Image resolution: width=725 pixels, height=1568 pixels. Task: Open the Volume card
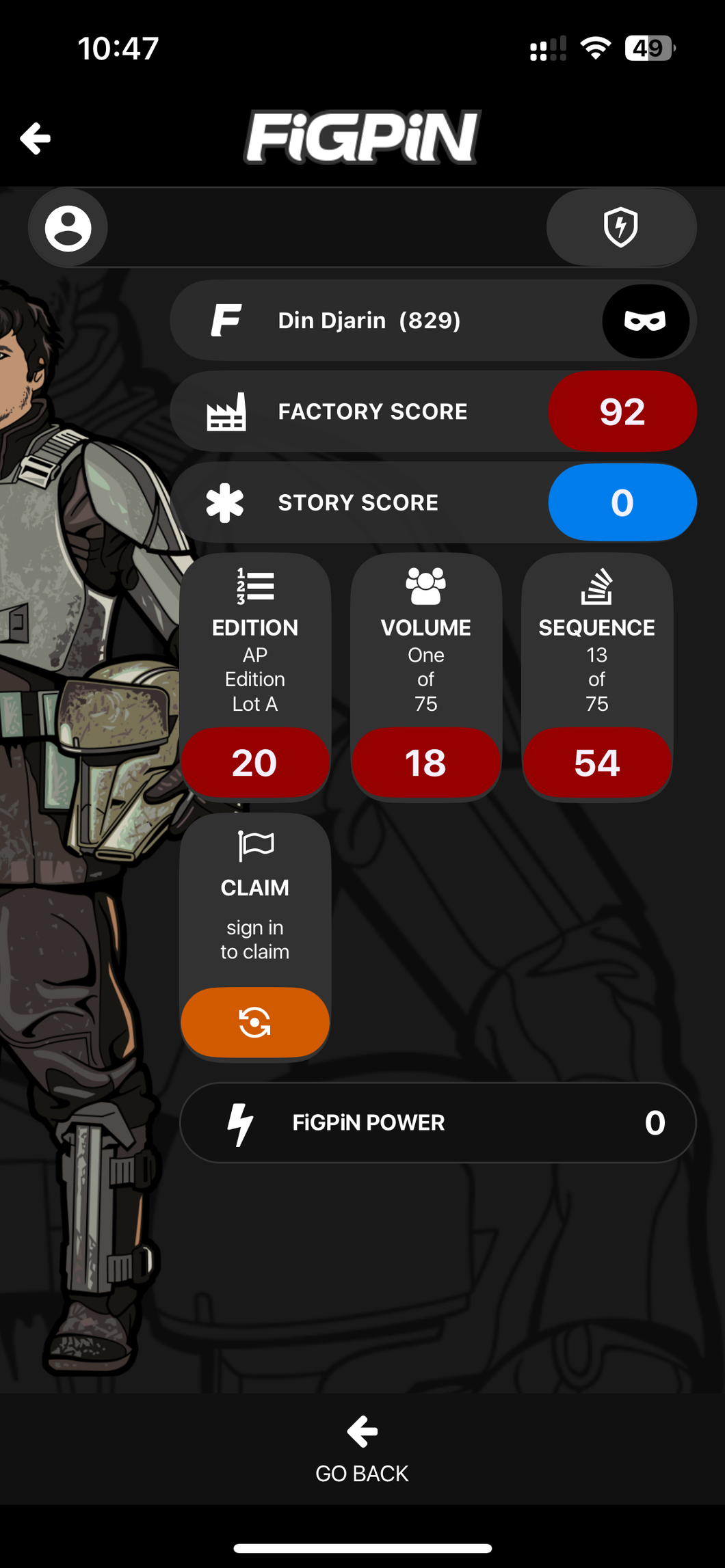[x=425, y=675]
